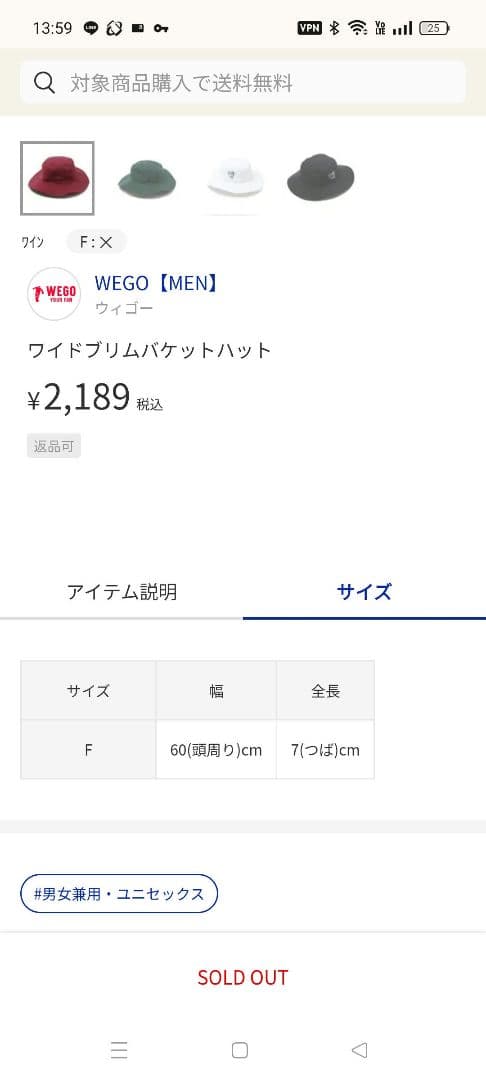This screenshot has width=486, height=1080.
Task: Switch to the アイテム説明 tab
Action: pos(122,592)
